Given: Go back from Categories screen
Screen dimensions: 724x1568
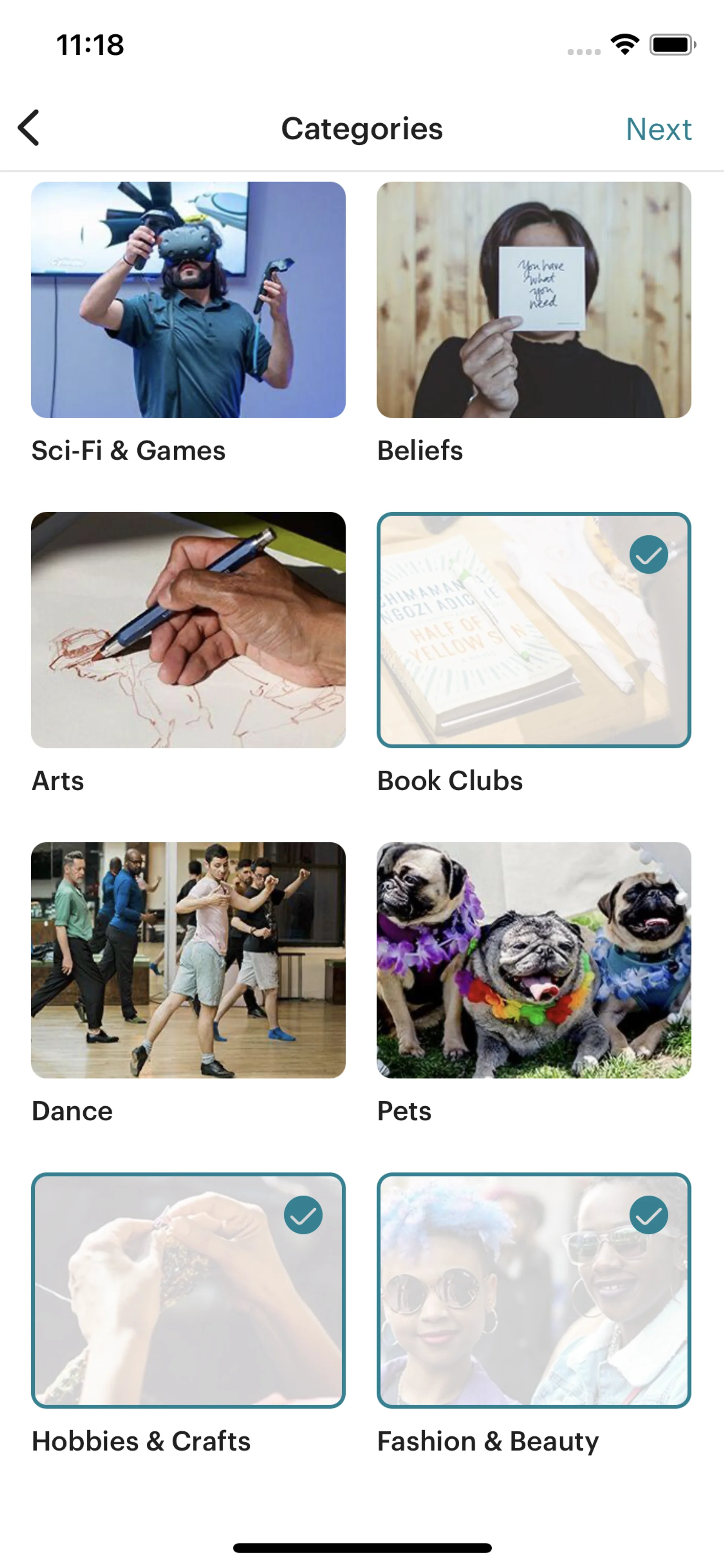Looking at the screenshot, I should 29,128.
